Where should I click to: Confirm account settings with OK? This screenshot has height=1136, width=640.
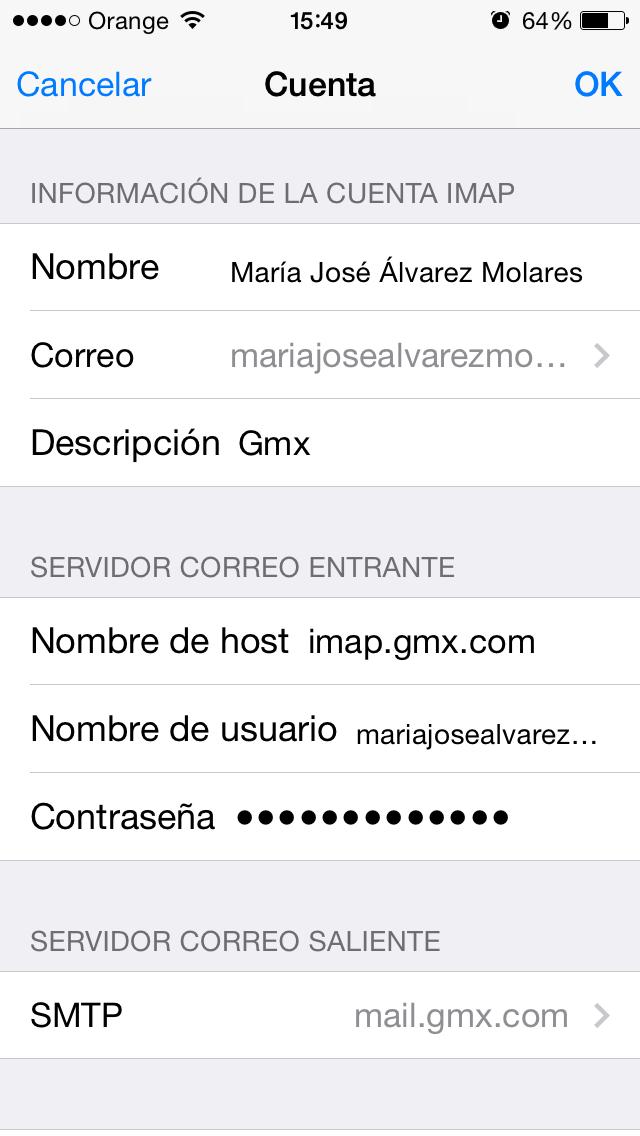598,85
